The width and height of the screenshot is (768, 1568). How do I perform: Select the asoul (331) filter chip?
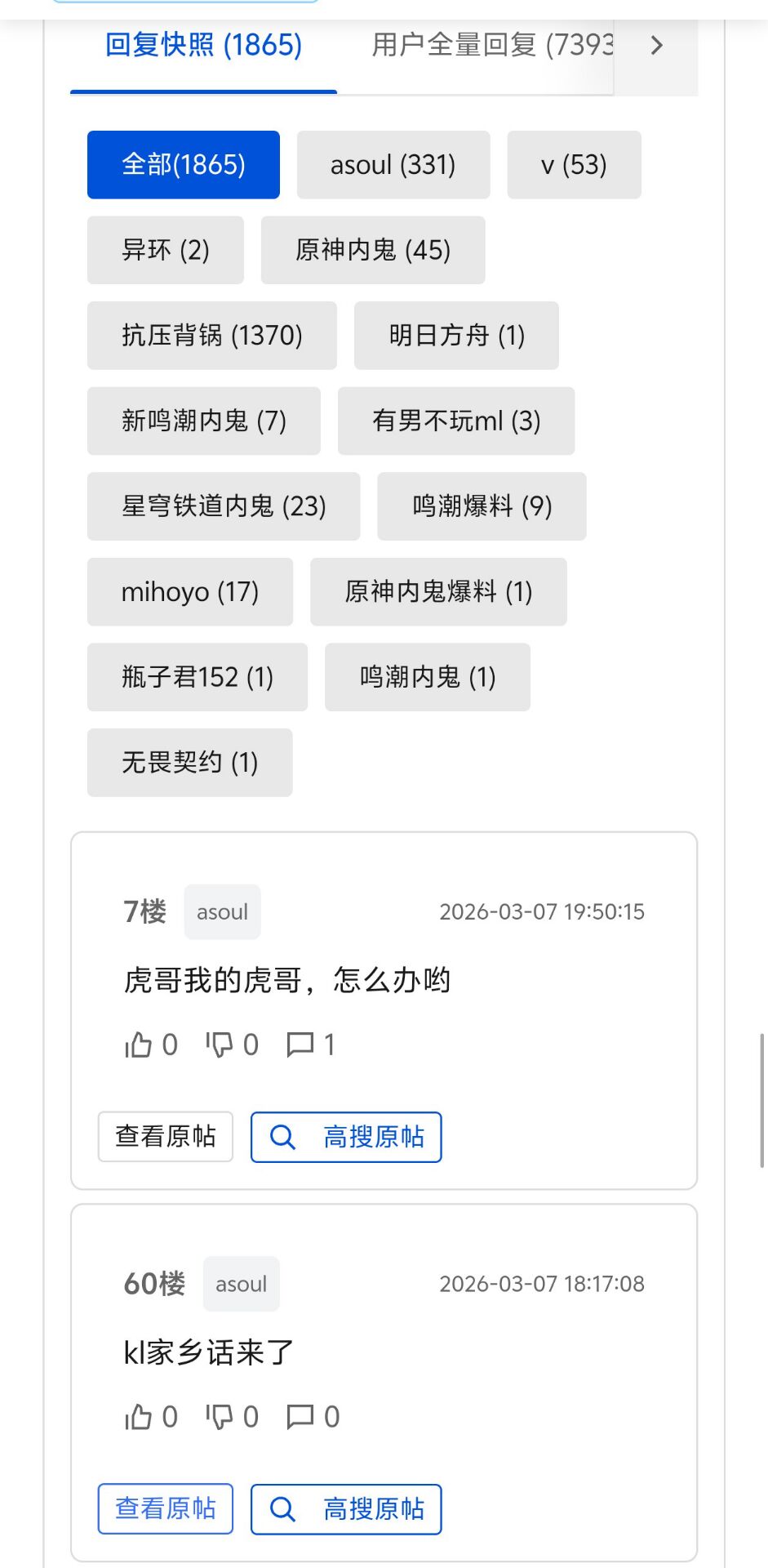tap(393, 165)
